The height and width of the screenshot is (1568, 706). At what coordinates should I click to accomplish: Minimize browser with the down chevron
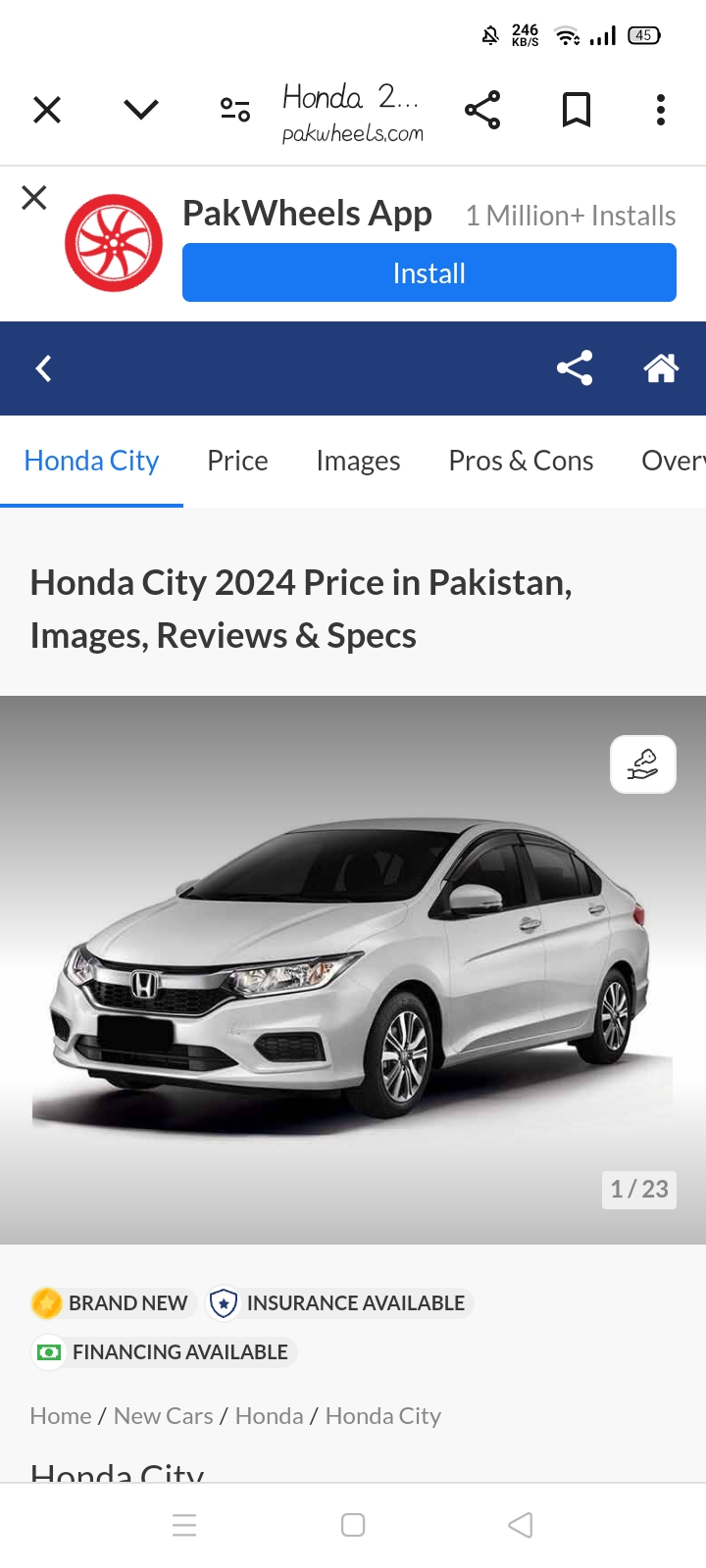click(141, 110)
